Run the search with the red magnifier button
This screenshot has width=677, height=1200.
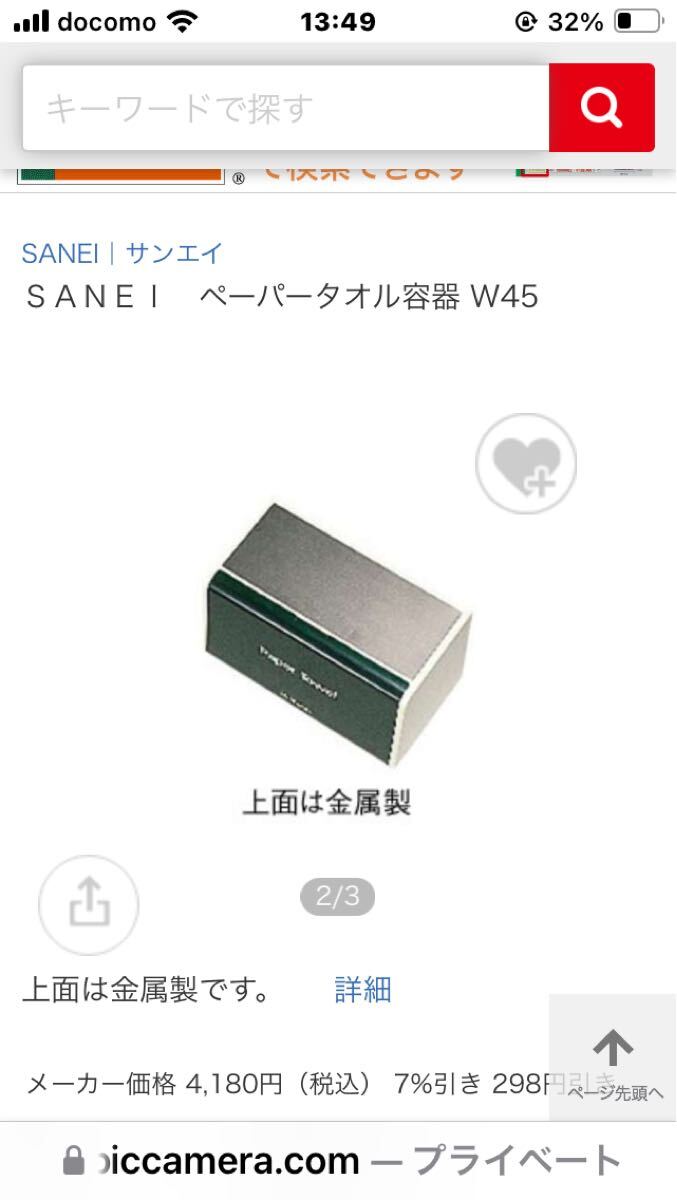(x=601, y=108)
